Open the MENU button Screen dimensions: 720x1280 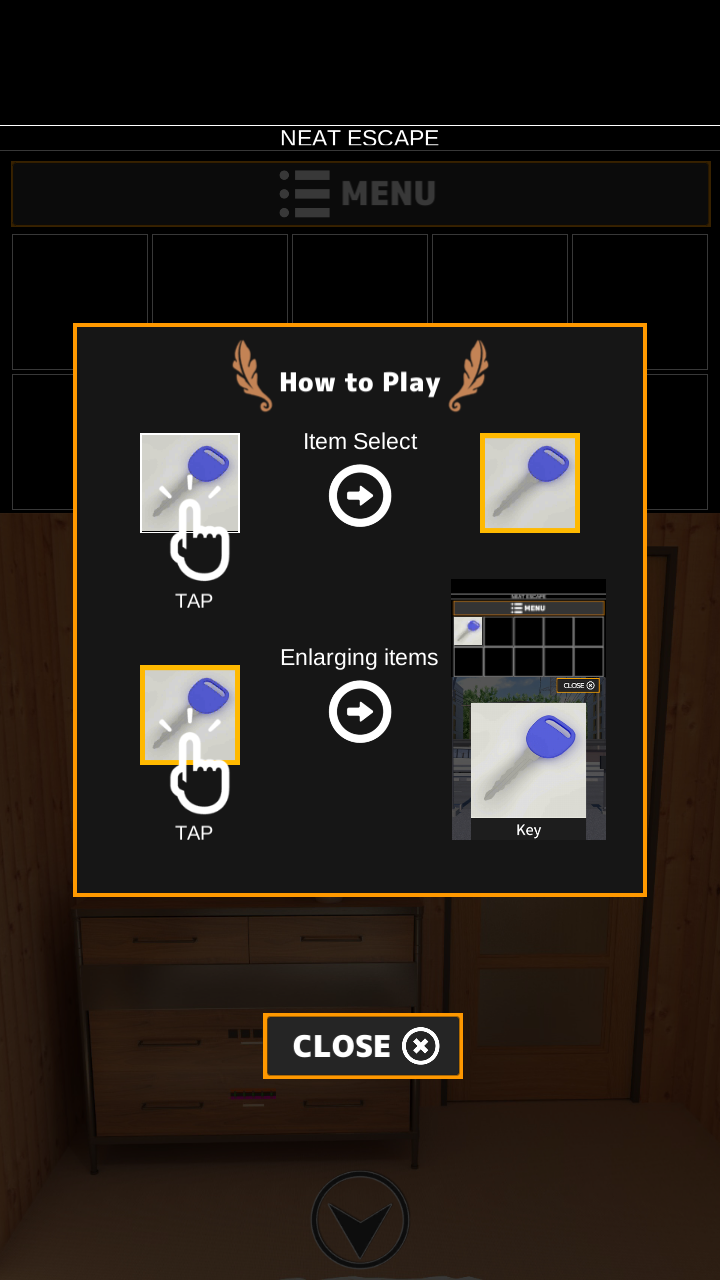pyautogui.click(x=360, y=194)
